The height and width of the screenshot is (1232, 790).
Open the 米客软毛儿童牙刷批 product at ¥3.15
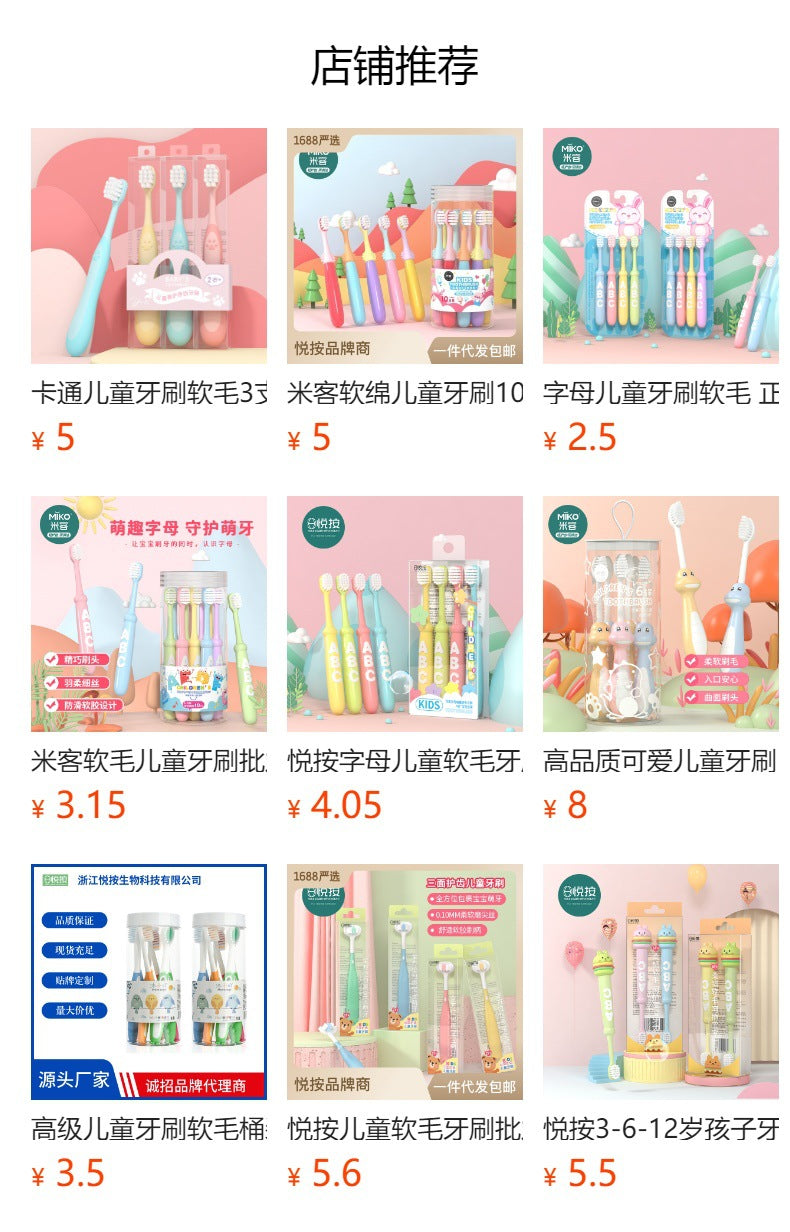point(149,614)
